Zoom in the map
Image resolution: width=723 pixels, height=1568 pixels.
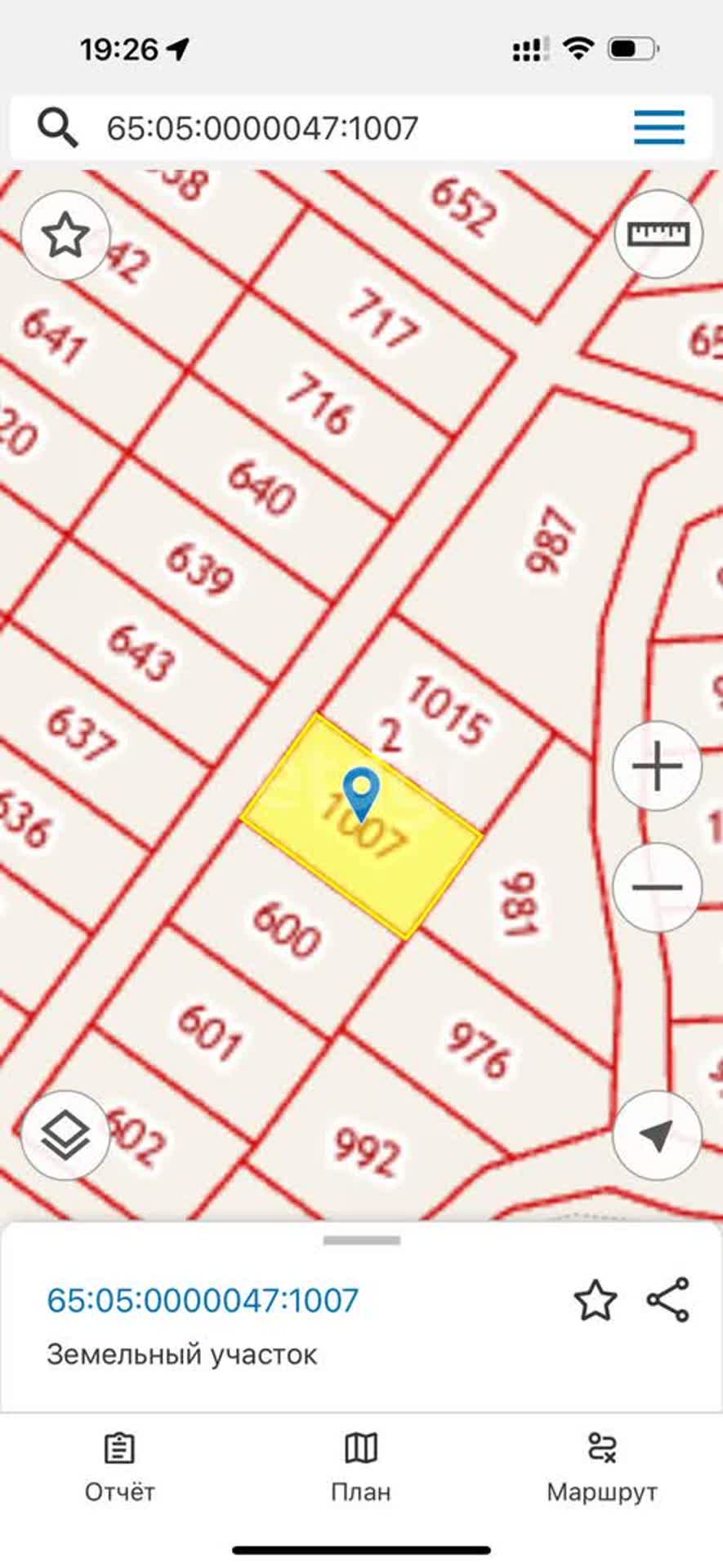657,766
